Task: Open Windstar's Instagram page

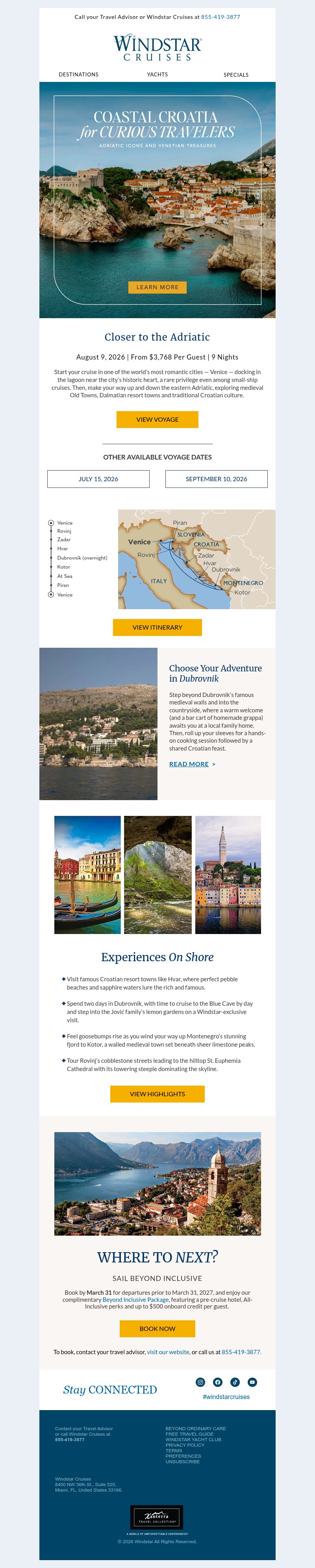Action: pos(200,1382)
